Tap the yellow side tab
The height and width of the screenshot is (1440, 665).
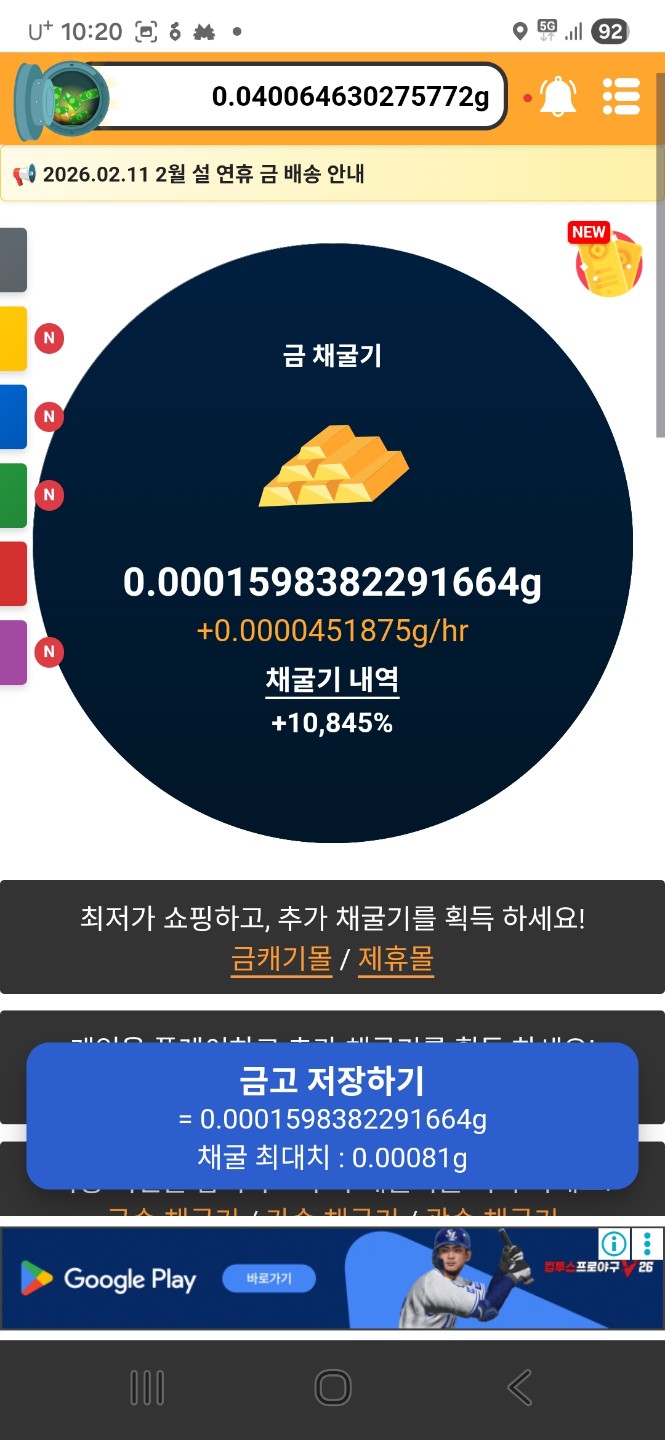[13, 339]
